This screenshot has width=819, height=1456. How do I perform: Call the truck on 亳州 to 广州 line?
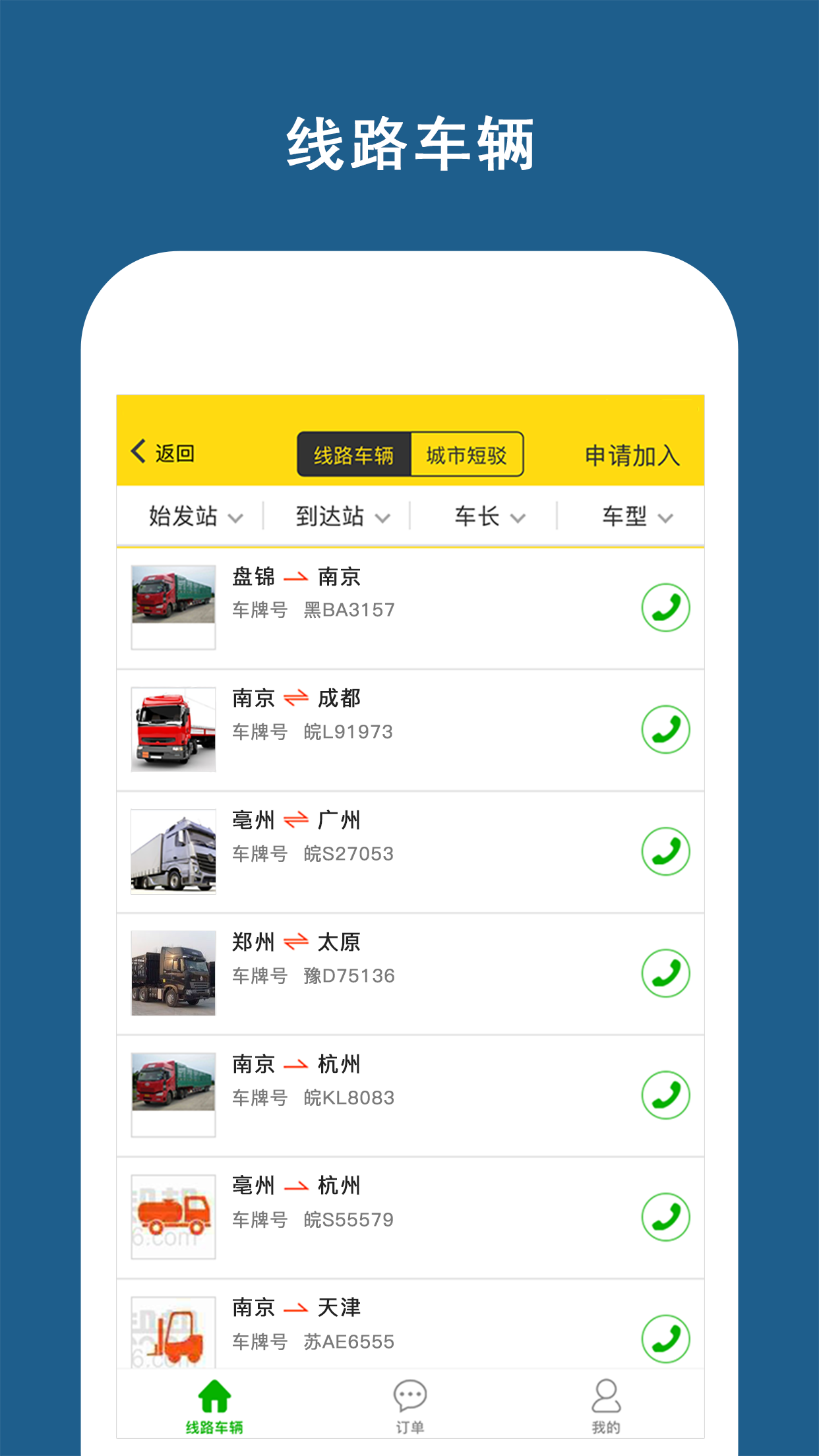[667, 852]
